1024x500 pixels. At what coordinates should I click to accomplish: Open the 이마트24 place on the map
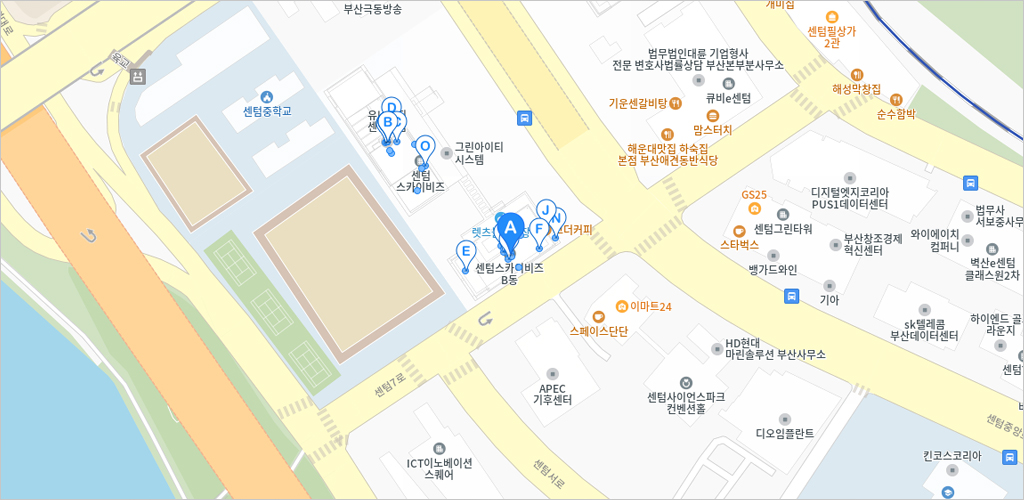pyautogui.click(x=621, y=306)
